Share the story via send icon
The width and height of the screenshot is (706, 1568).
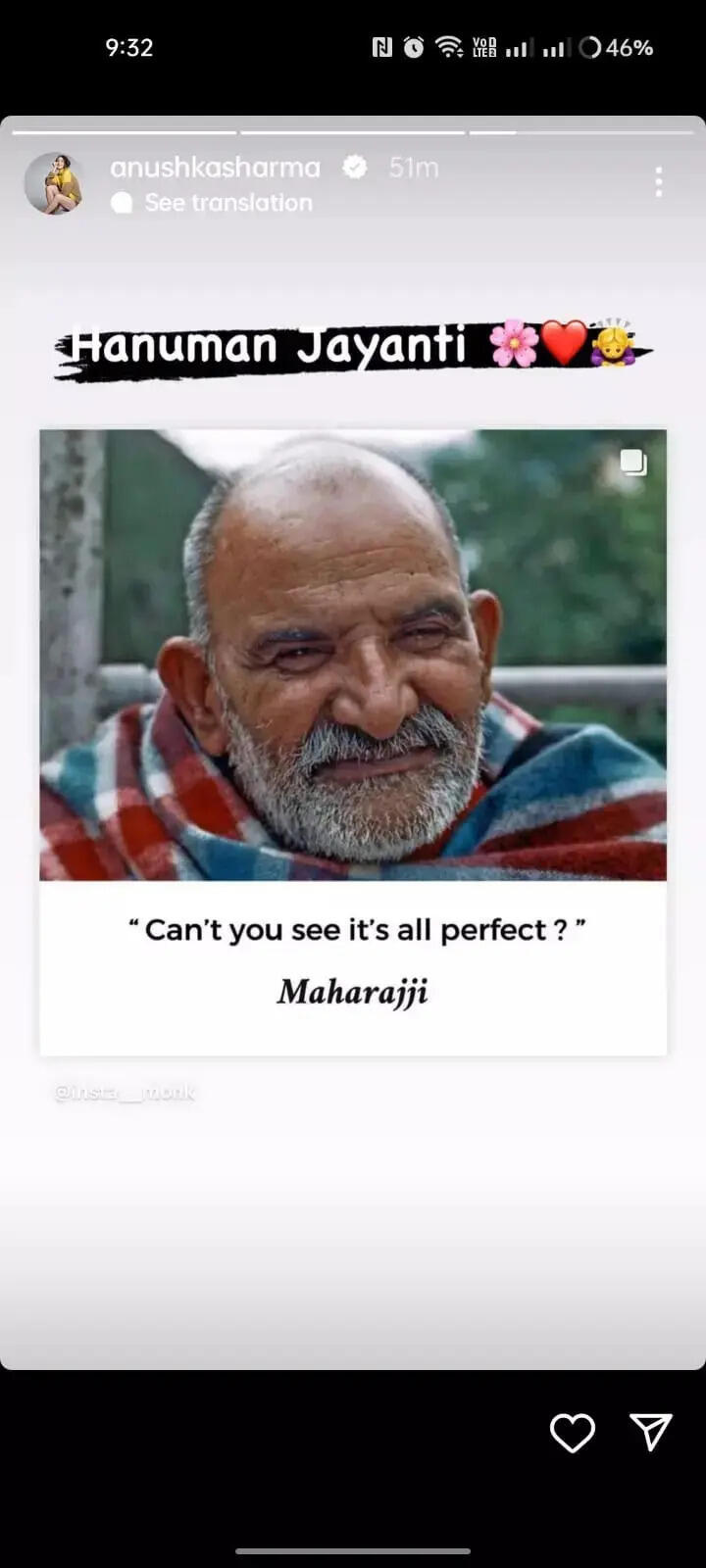pos(651,1432)
